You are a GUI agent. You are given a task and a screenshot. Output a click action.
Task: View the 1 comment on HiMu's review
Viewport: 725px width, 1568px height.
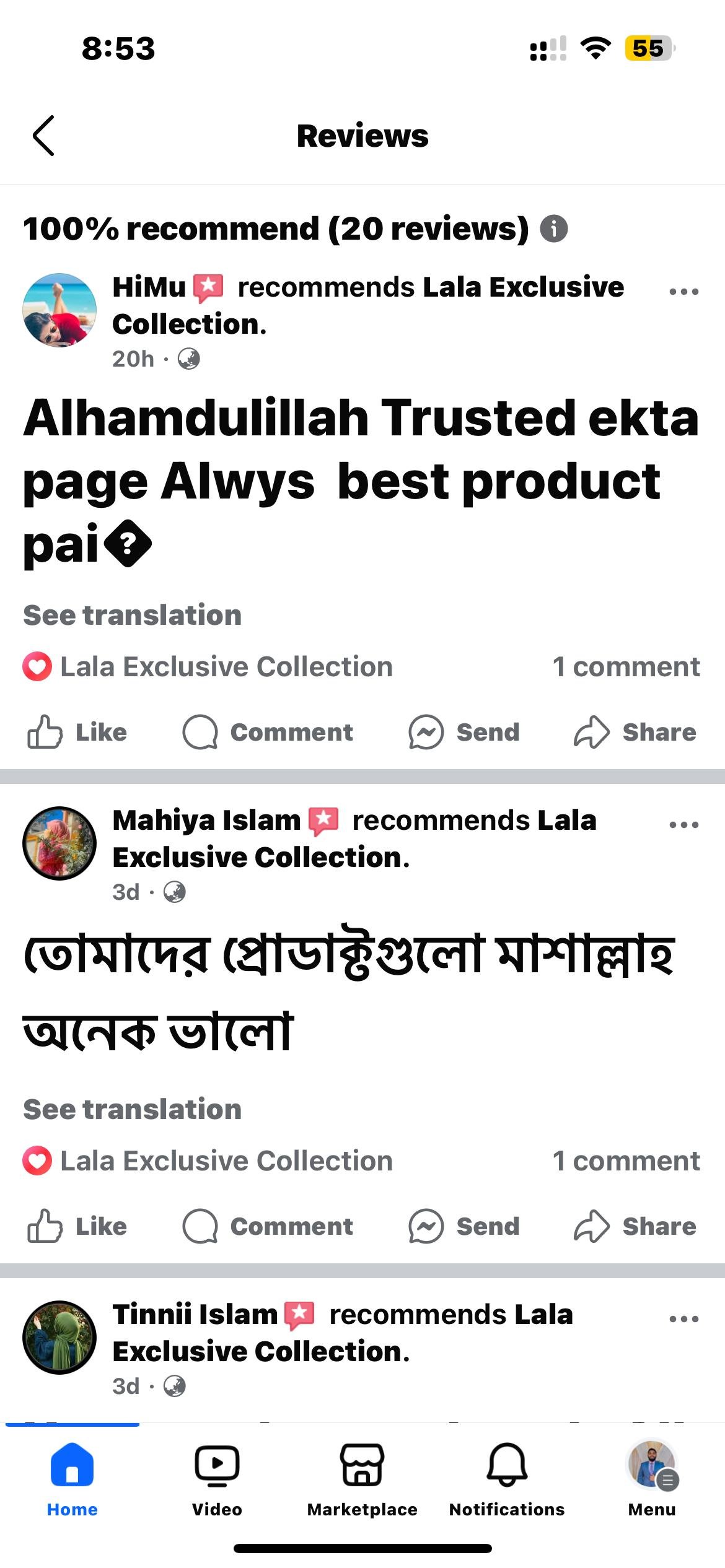(626, 667)
